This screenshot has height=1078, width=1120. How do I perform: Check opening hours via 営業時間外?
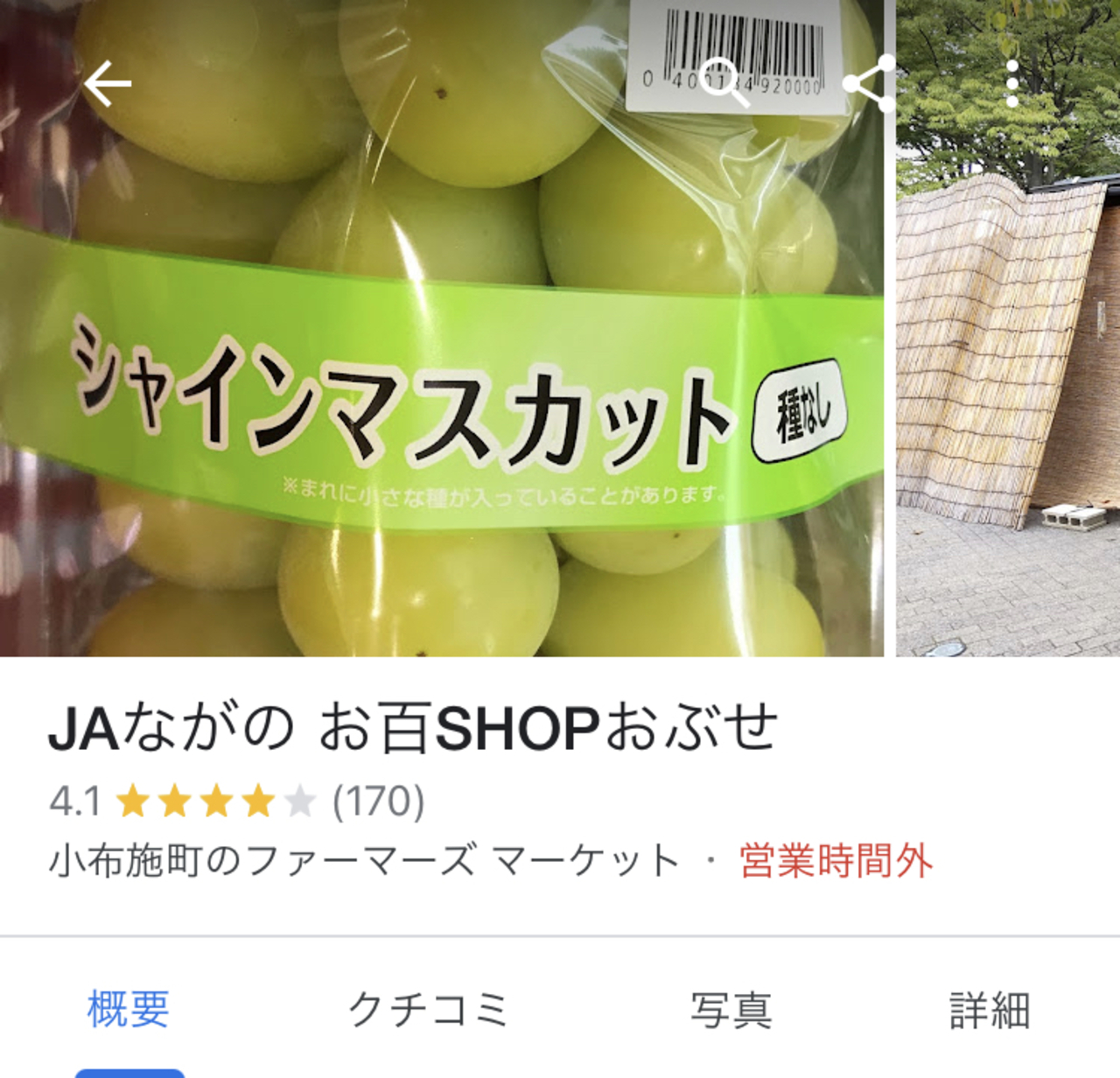(x=836, y=861)
